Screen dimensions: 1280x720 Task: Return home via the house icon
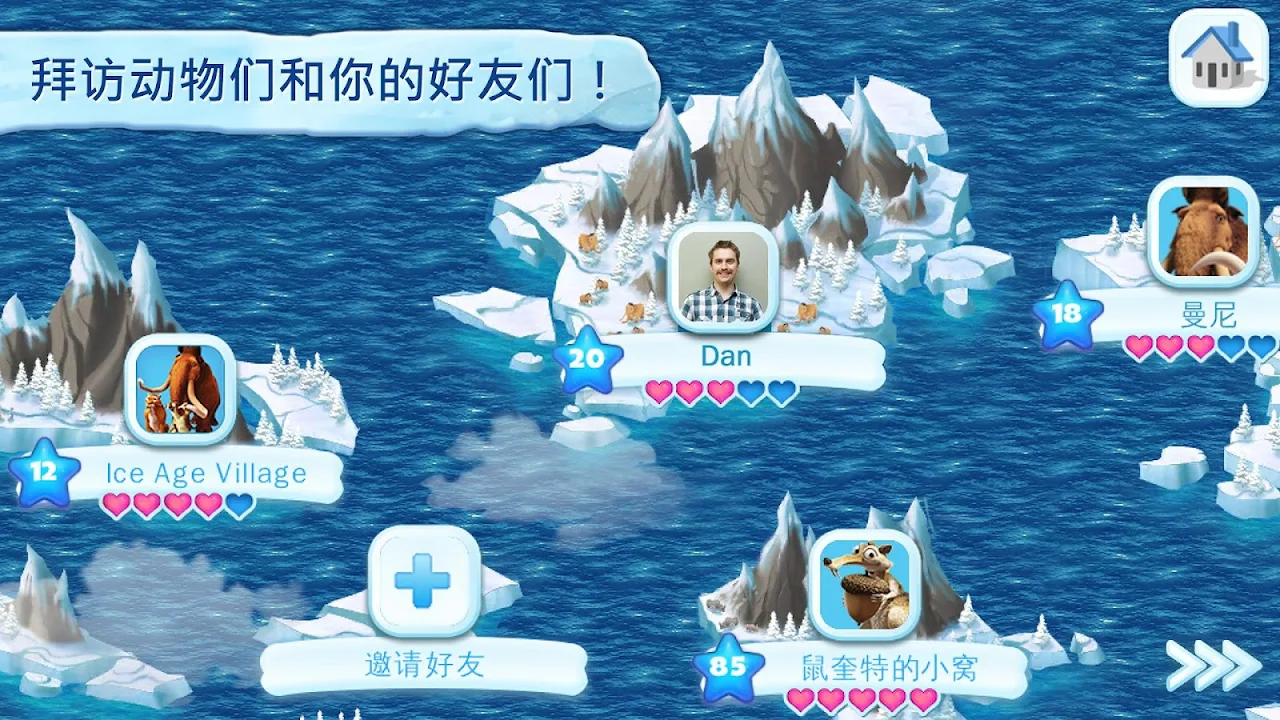[x=1217, y=57]
